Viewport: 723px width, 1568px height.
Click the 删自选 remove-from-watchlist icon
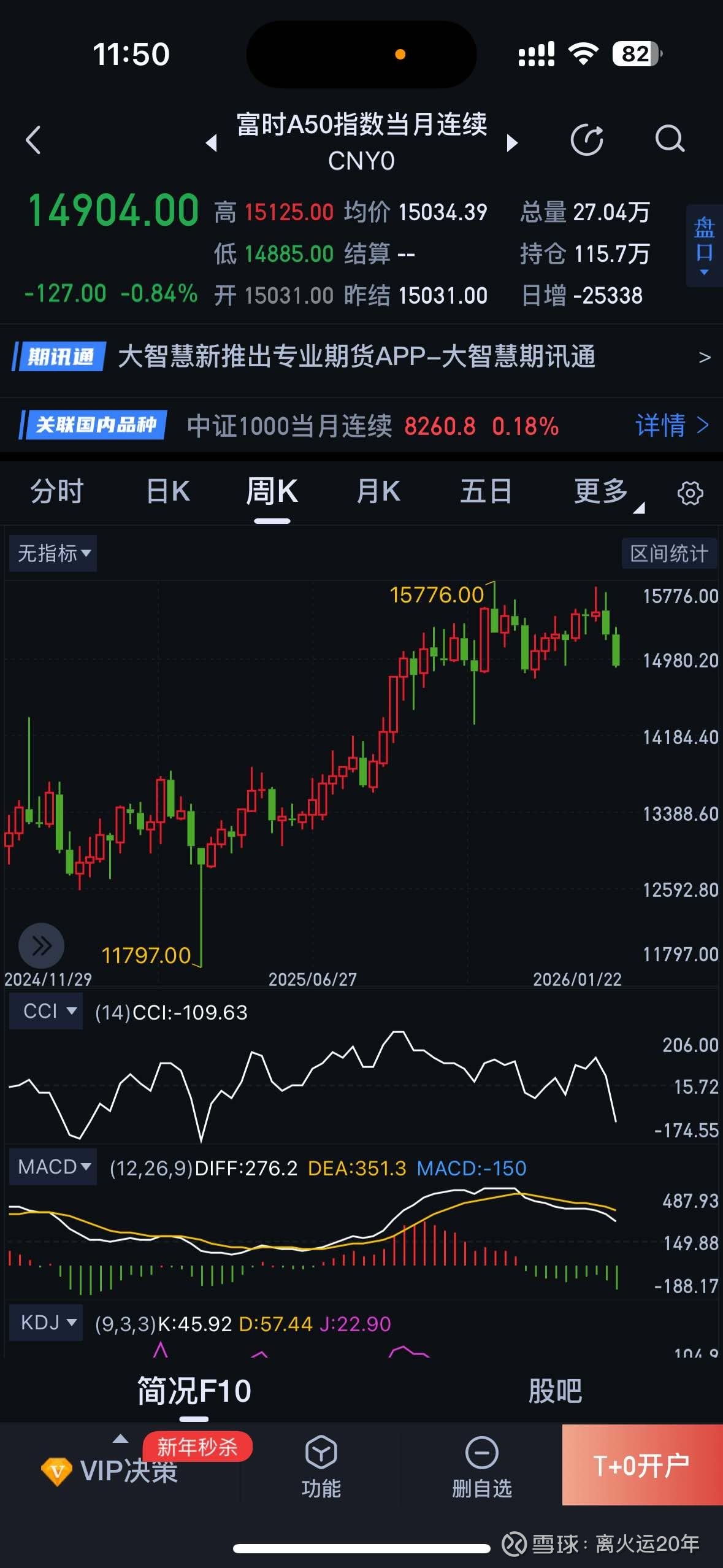tap(482, 1467)
